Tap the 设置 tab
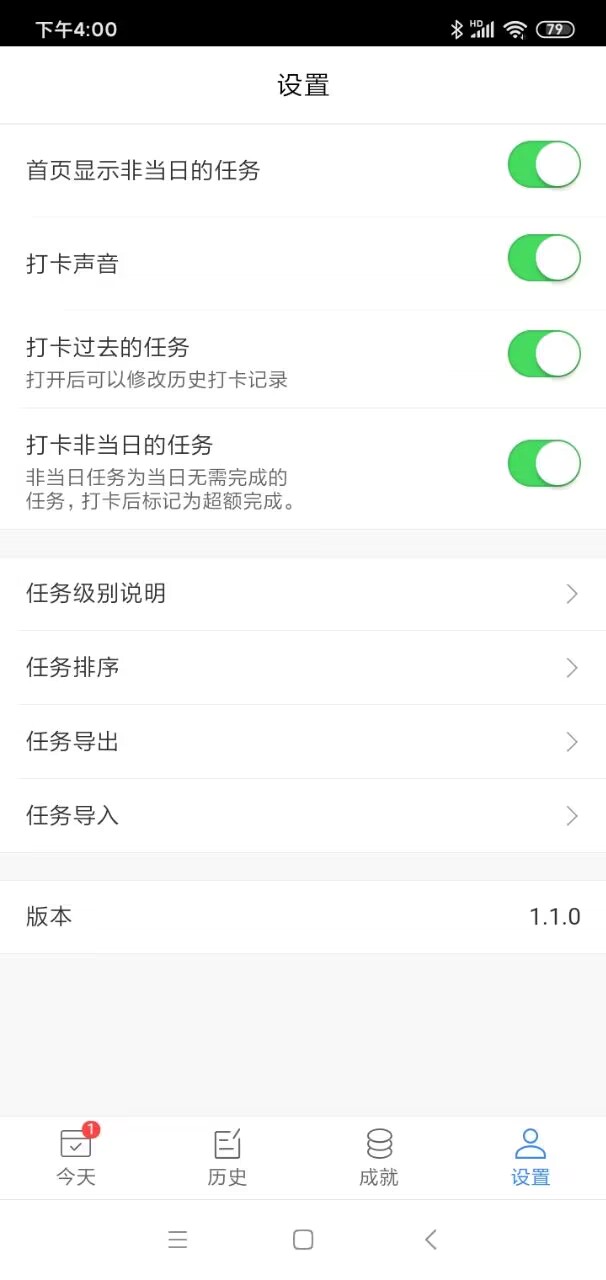The height and width of the screenshot is (1280, 606). (530, 1157)
